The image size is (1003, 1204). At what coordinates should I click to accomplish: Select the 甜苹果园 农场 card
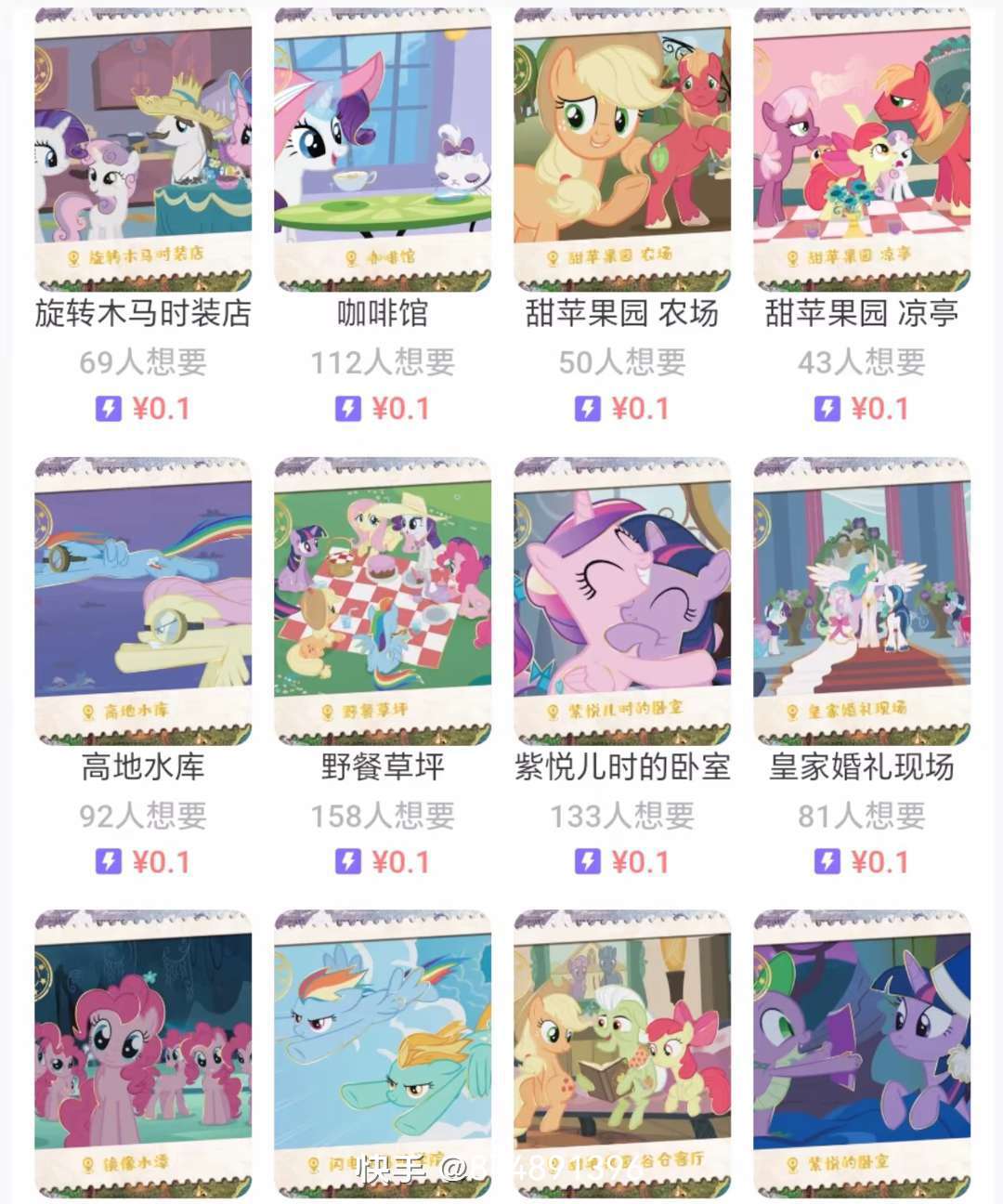coord(622,149)
